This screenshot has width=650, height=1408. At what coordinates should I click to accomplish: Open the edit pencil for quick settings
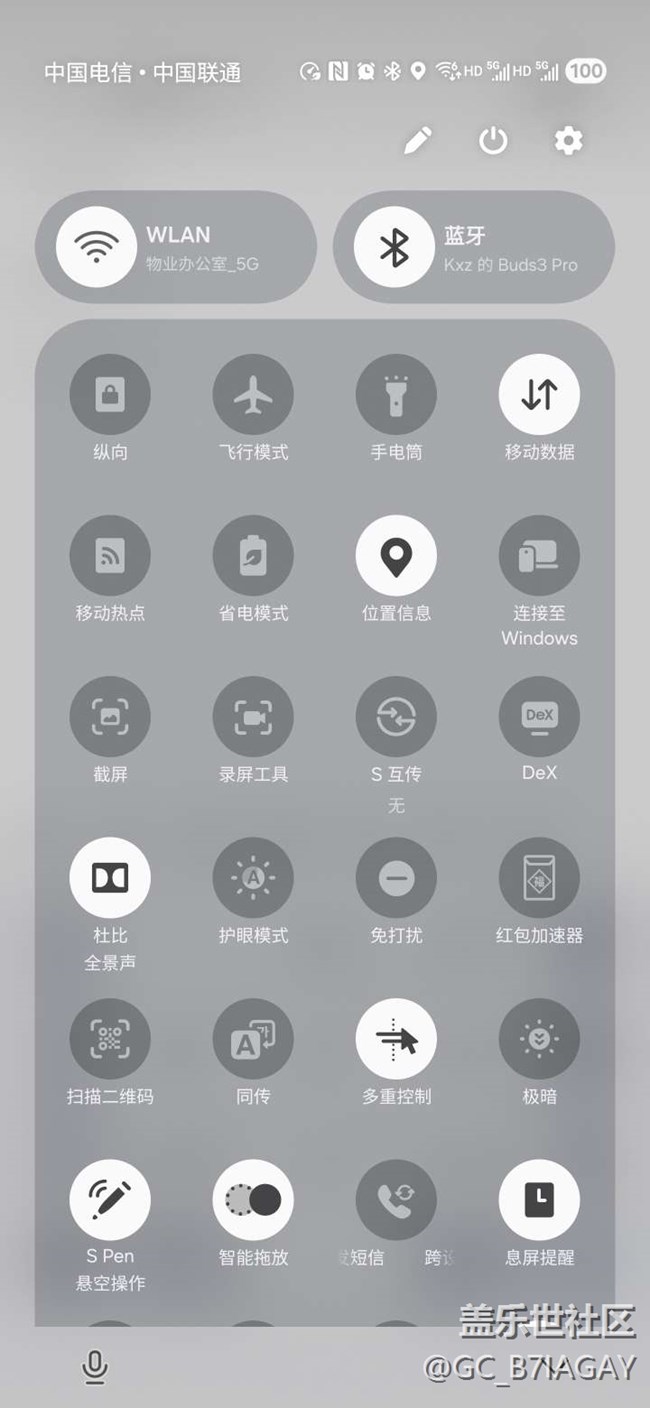click(x=418, y=141)
